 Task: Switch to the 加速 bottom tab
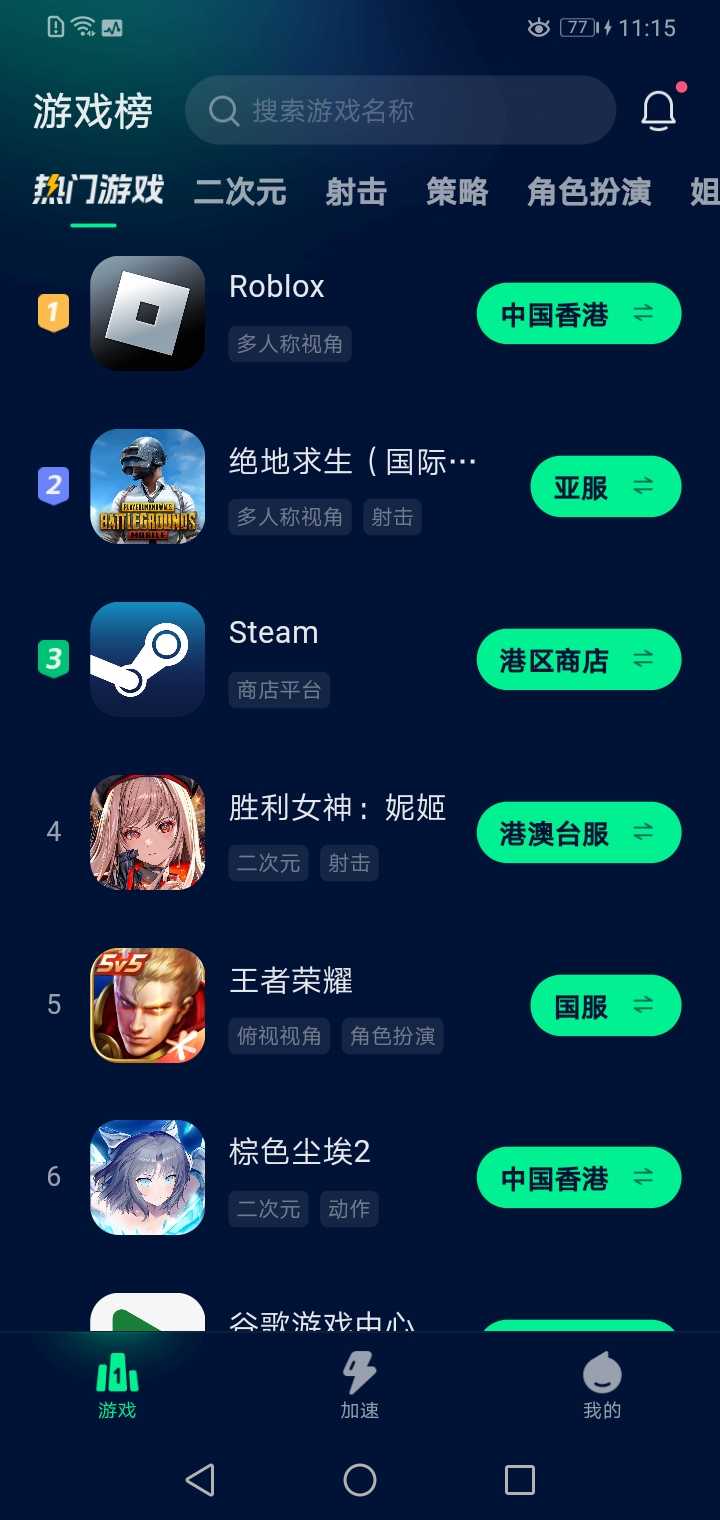click(360, 1386)
